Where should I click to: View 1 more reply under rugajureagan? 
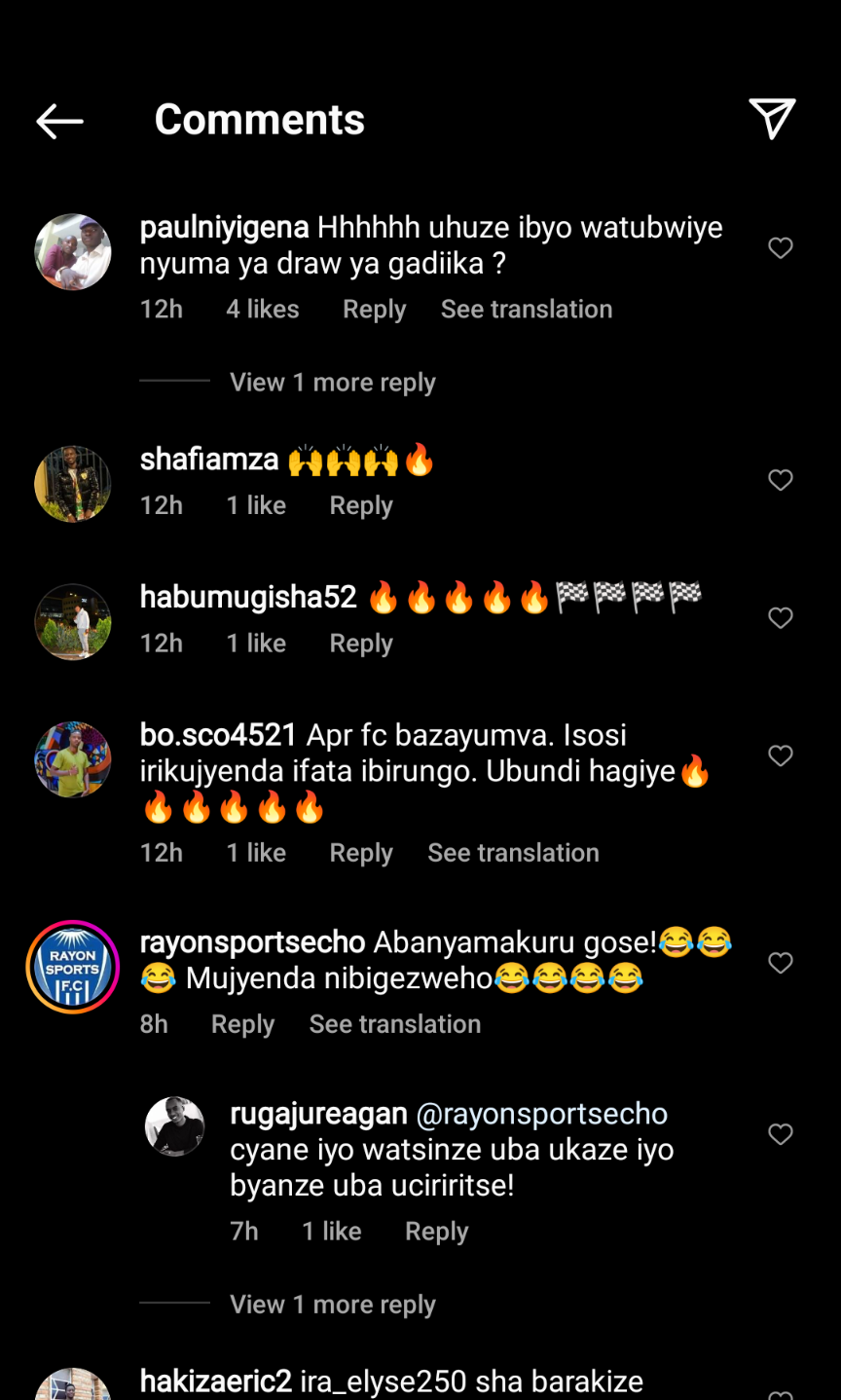tap(332, 1305)
